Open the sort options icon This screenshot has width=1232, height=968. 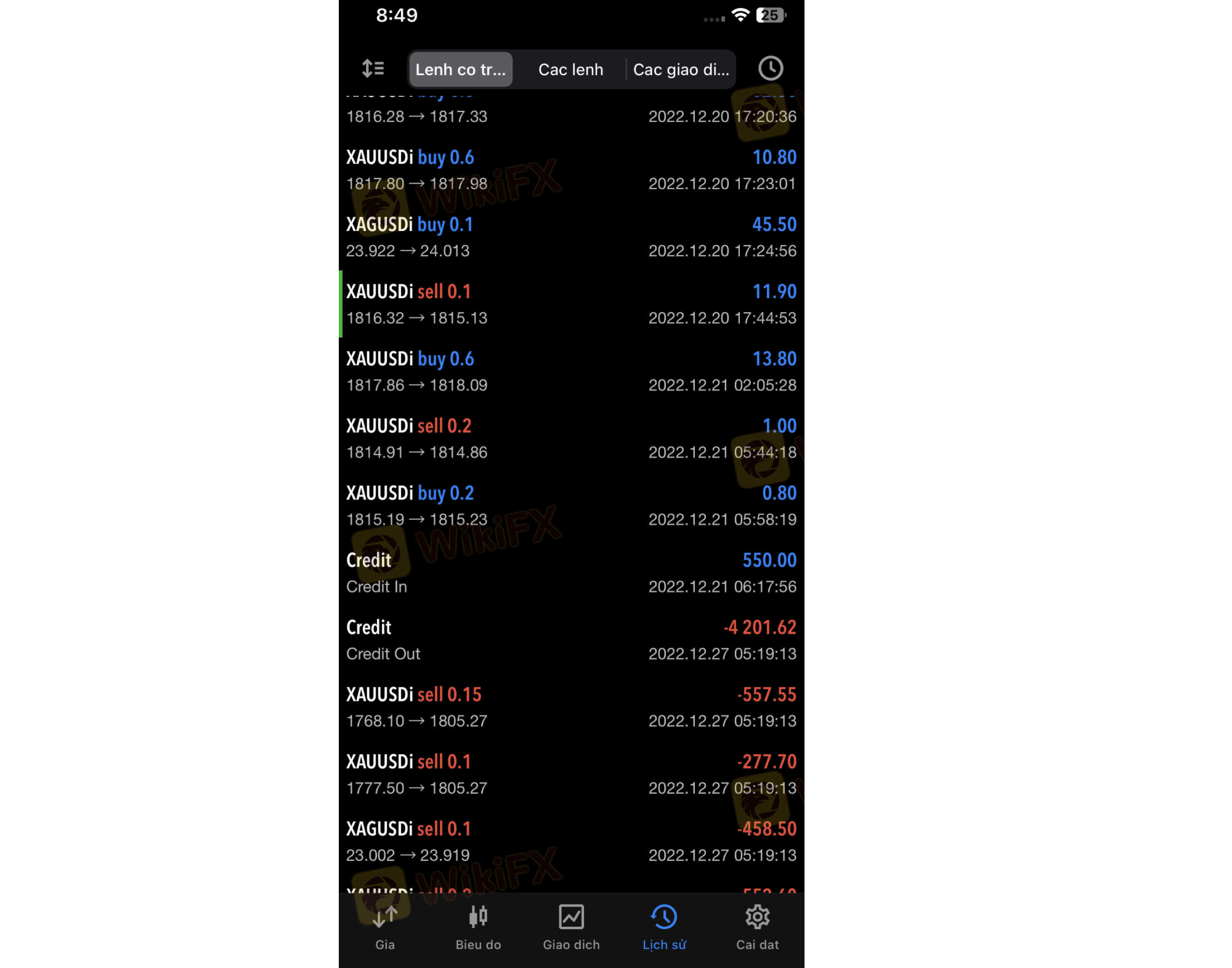pos(373,68)
